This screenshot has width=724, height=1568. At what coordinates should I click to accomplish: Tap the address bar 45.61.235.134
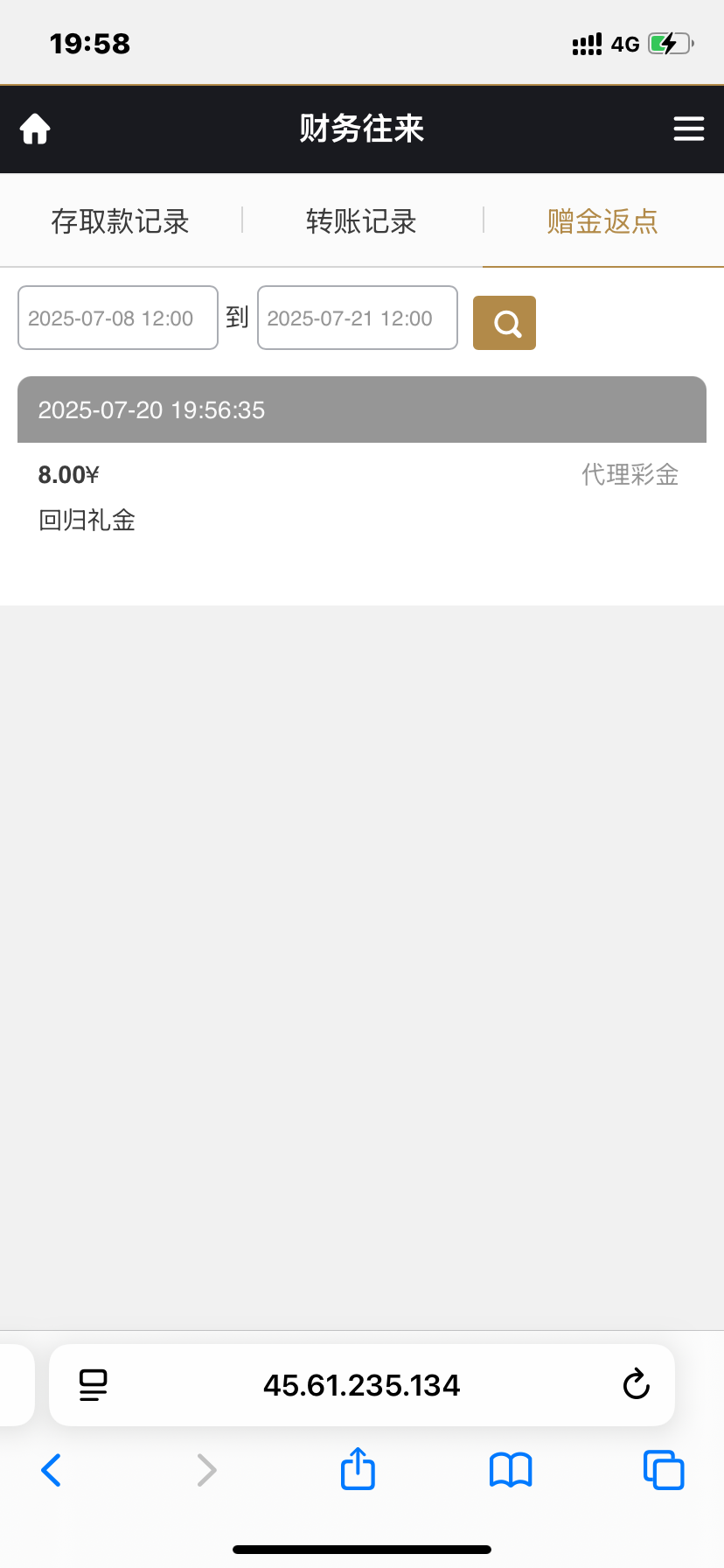click(362, 1385)
